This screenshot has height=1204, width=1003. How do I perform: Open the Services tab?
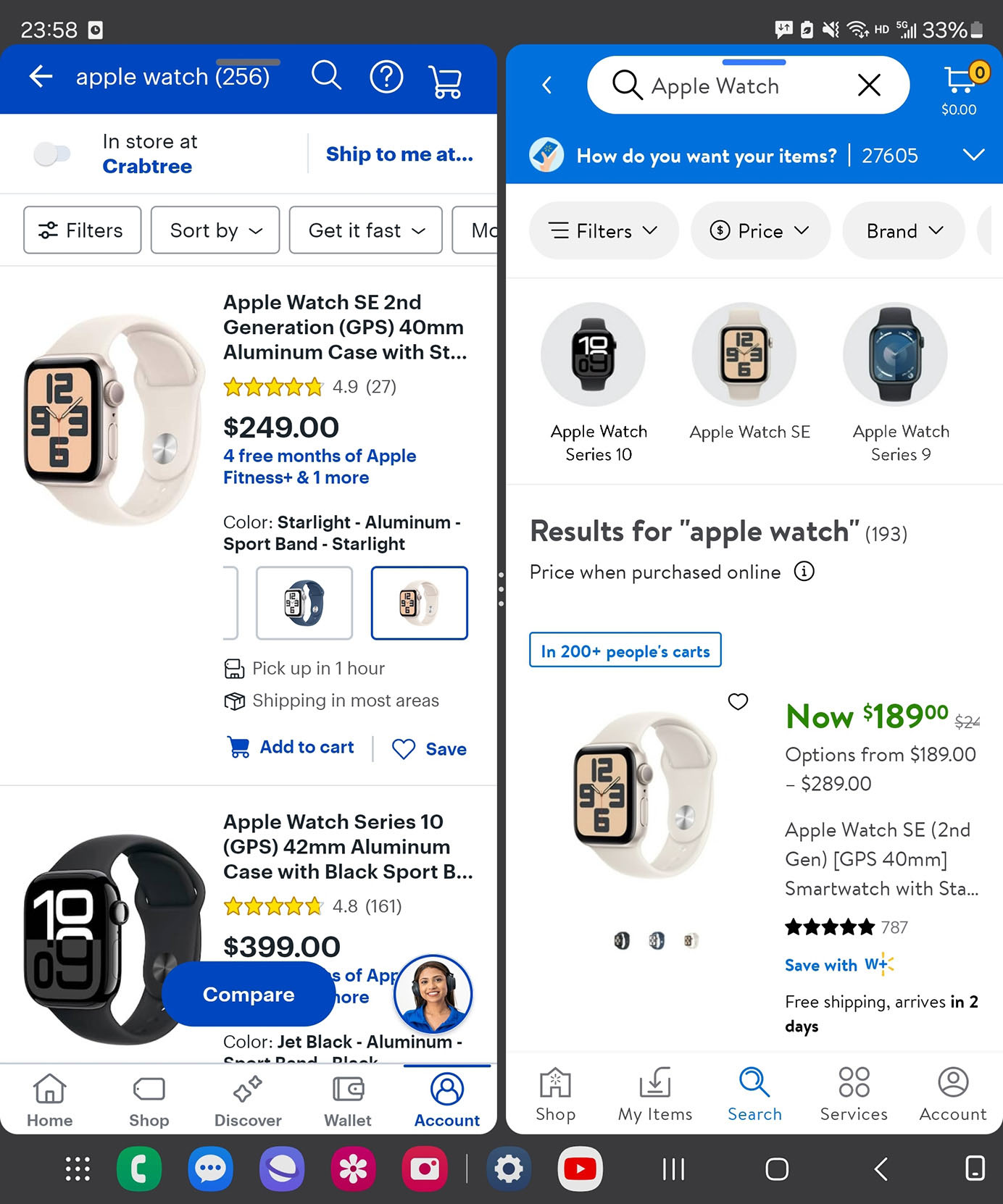click(853, 1094)
